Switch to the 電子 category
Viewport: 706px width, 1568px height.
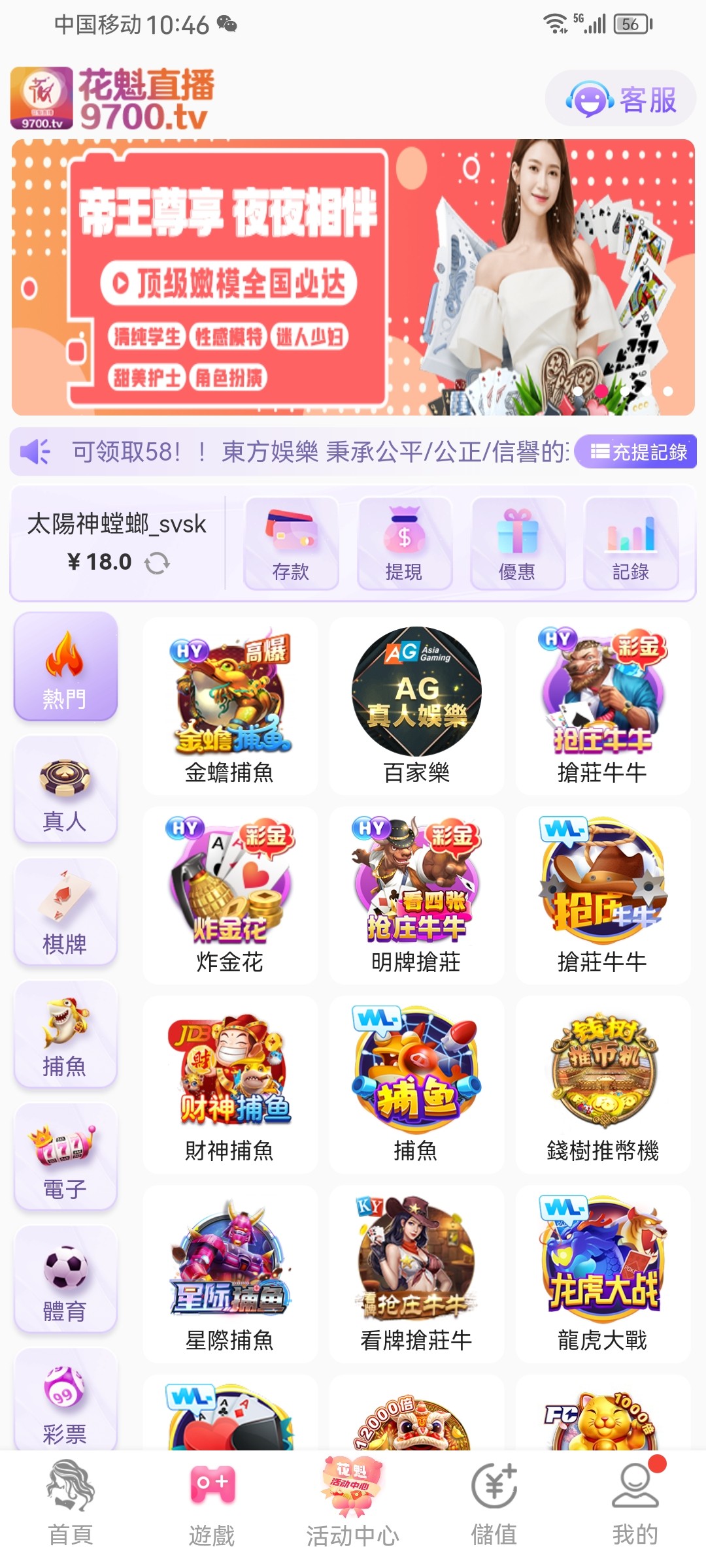[65, 1157]
